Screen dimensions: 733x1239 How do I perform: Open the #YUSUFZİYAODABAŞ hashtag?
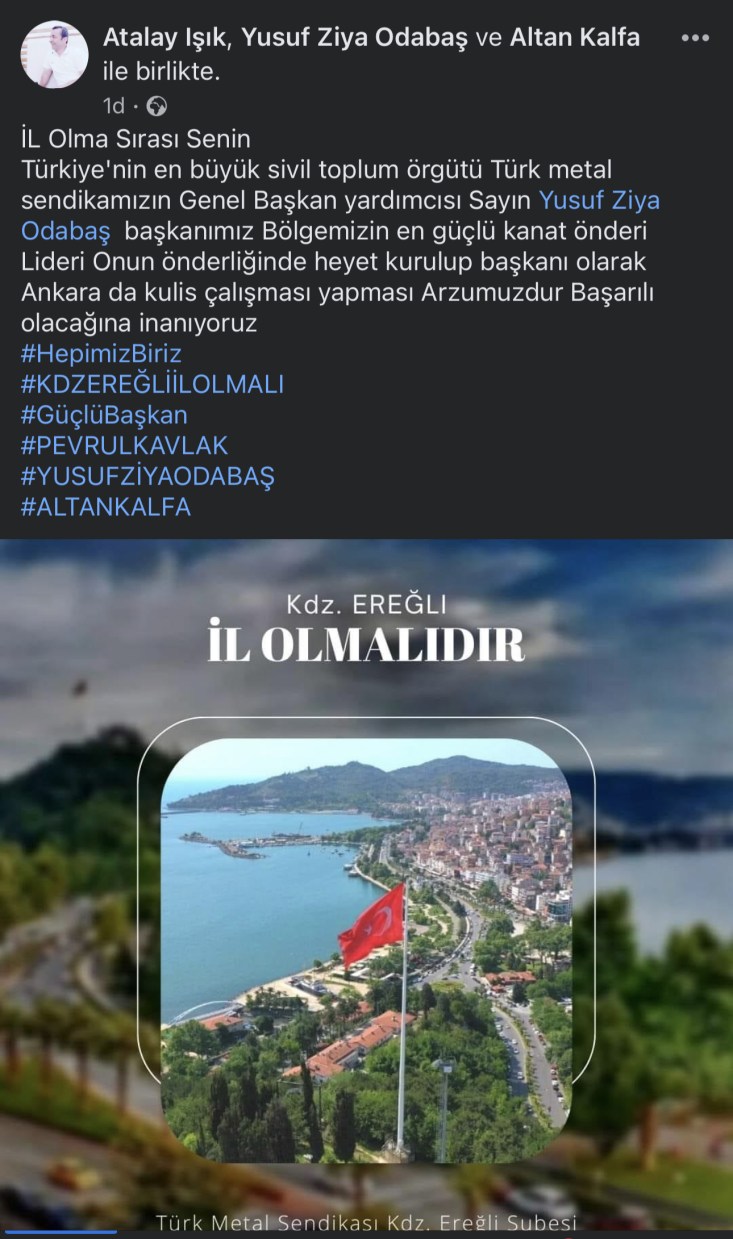pos(147,475)
